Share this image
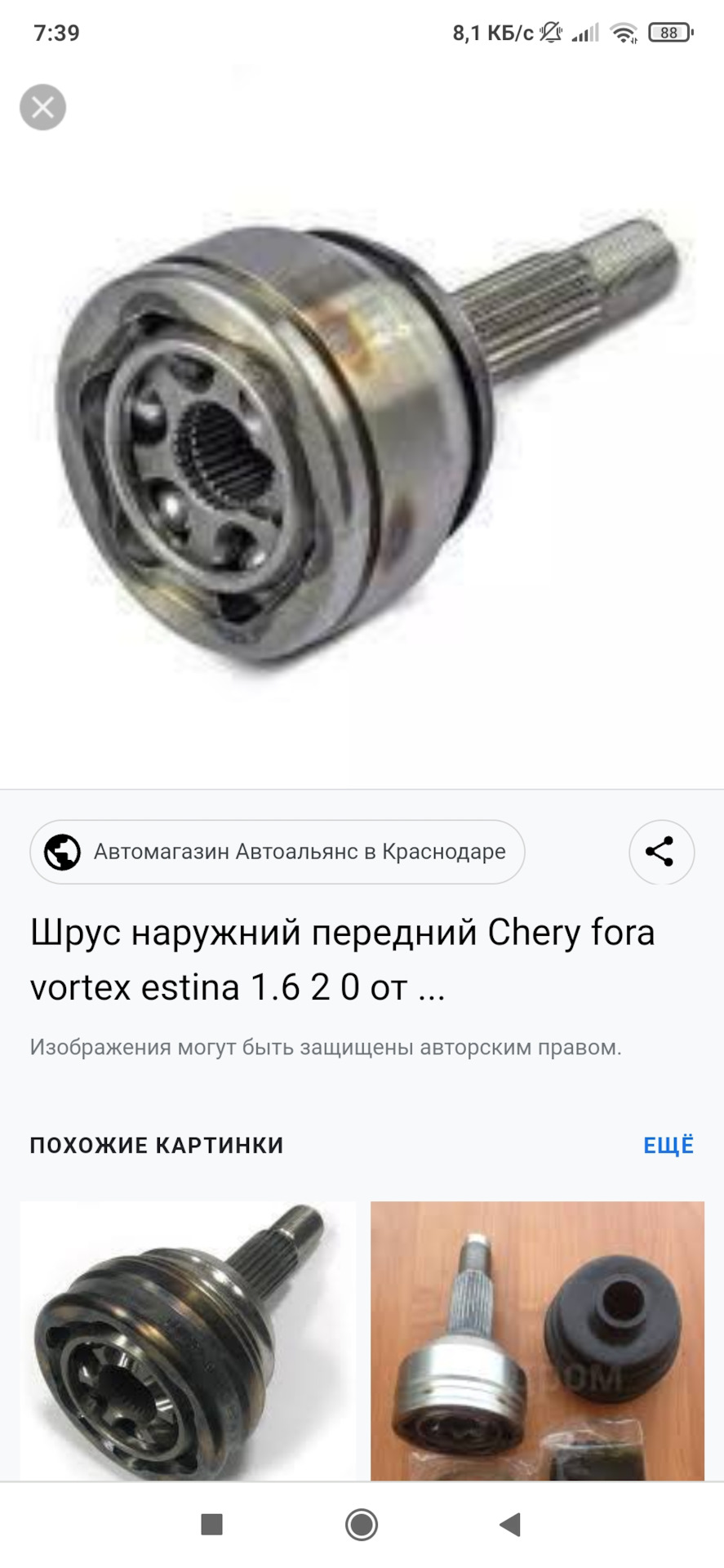 tap(661, 852)
